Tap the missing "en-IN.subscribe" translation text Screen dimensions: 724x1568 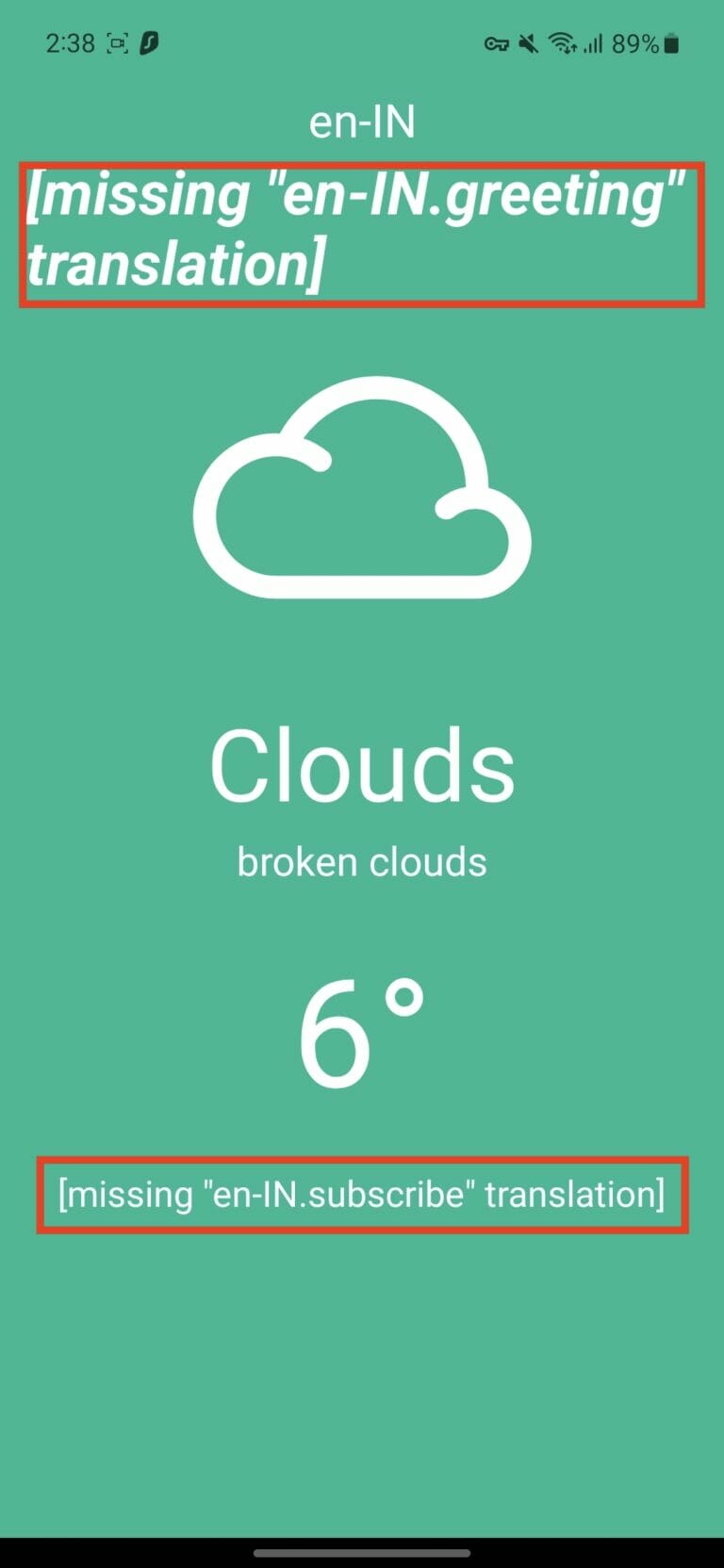point(362,1194)
